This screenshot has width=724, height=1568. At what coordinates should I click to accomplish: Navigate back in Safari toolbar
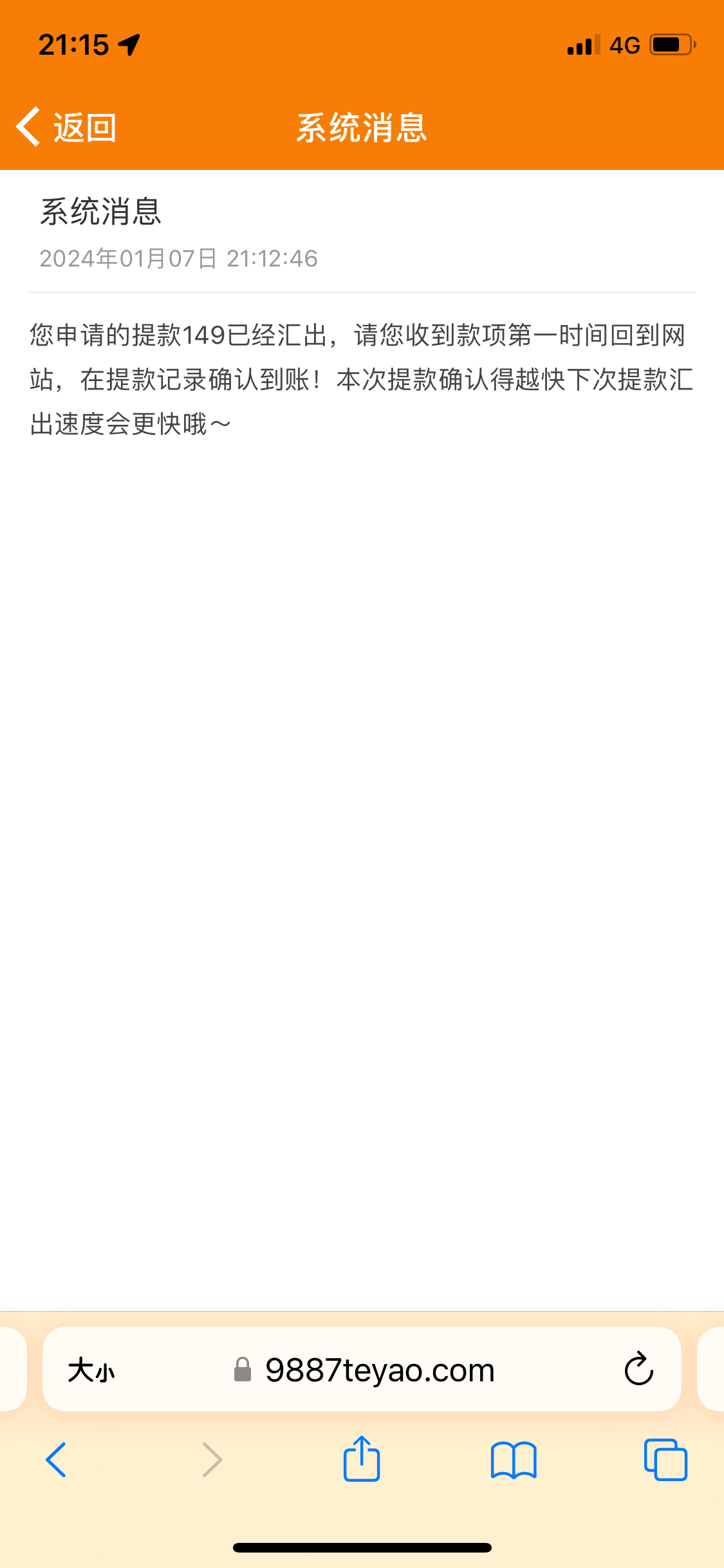coord(56,1460)
